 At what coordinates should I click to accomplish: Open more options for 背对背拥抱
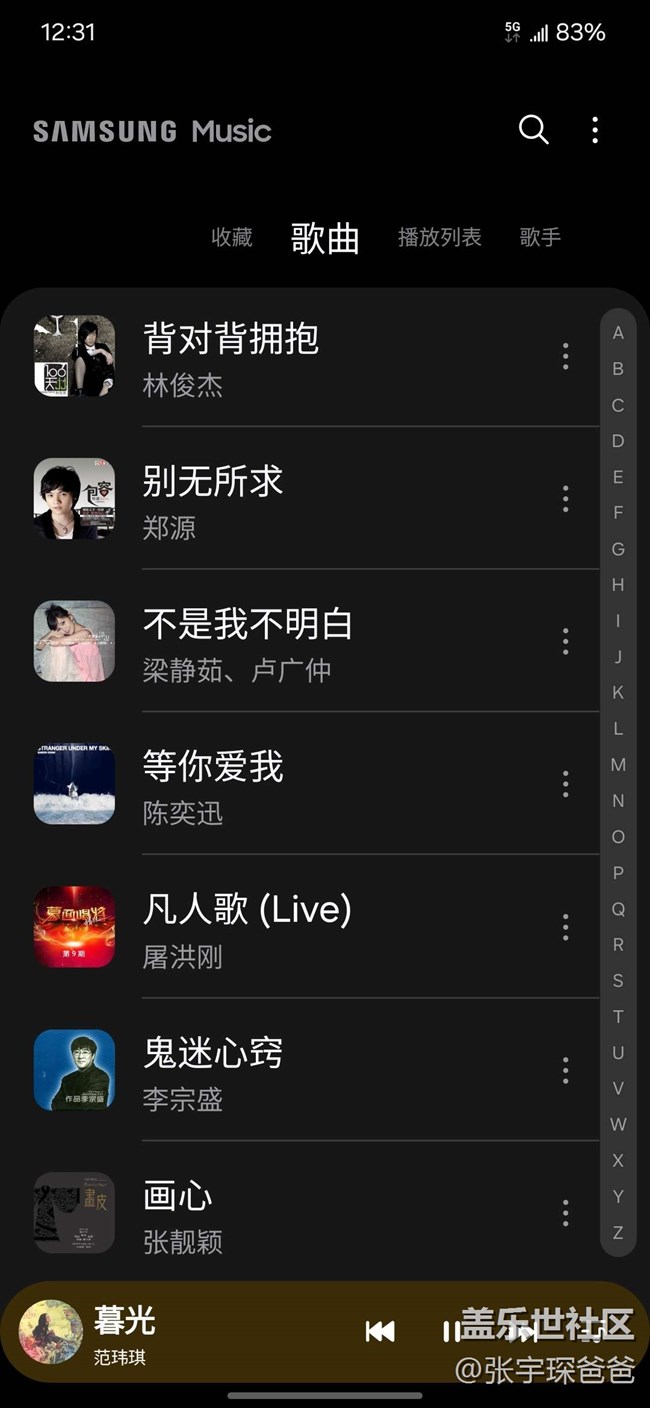(x=565, y=356)
